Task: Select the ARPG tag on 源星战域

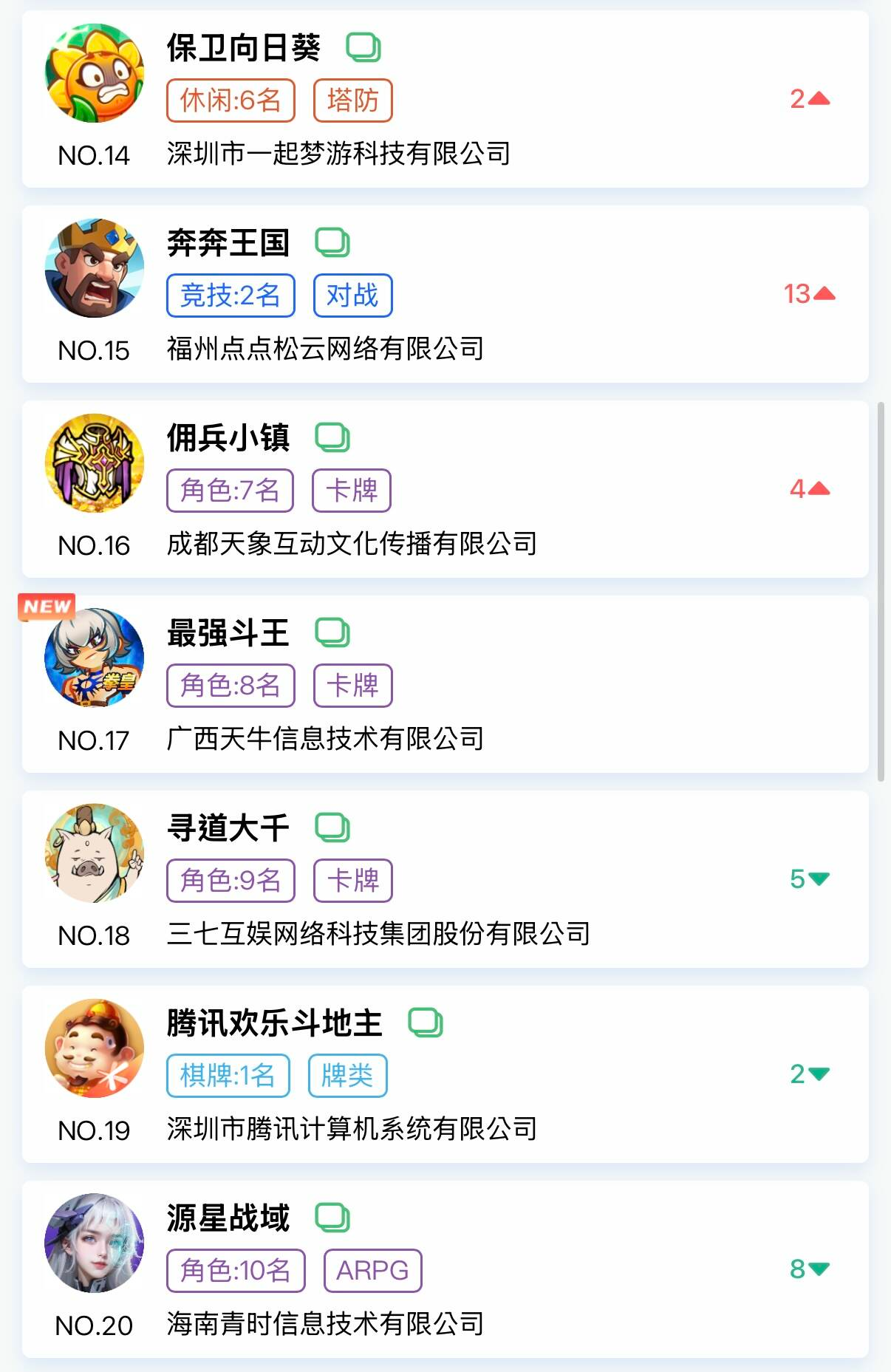Action: [372, 1271]
